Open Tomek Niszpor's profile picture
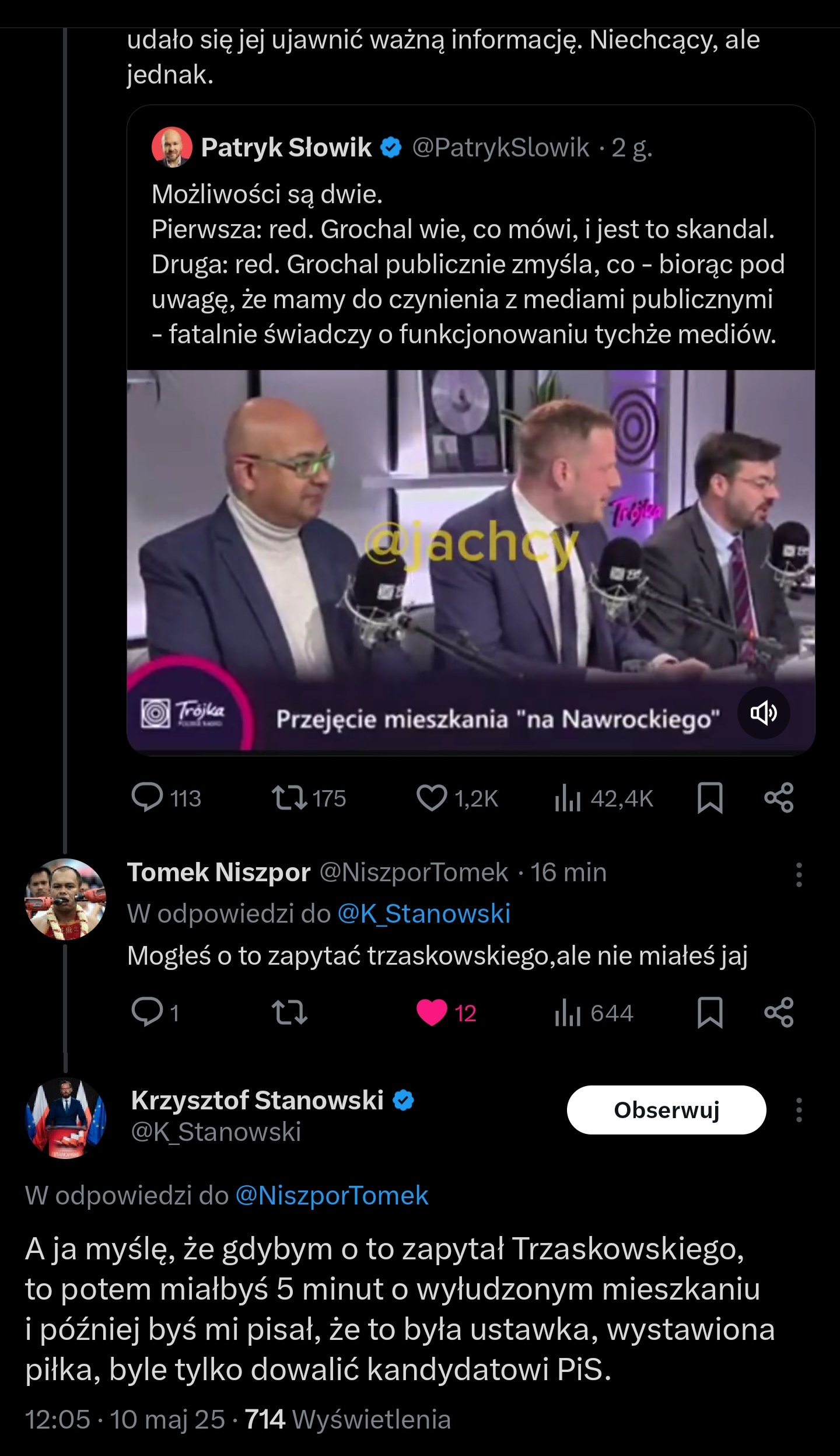Image resolution: width=840 pixels, height=1456 pixels. [65, 899]
